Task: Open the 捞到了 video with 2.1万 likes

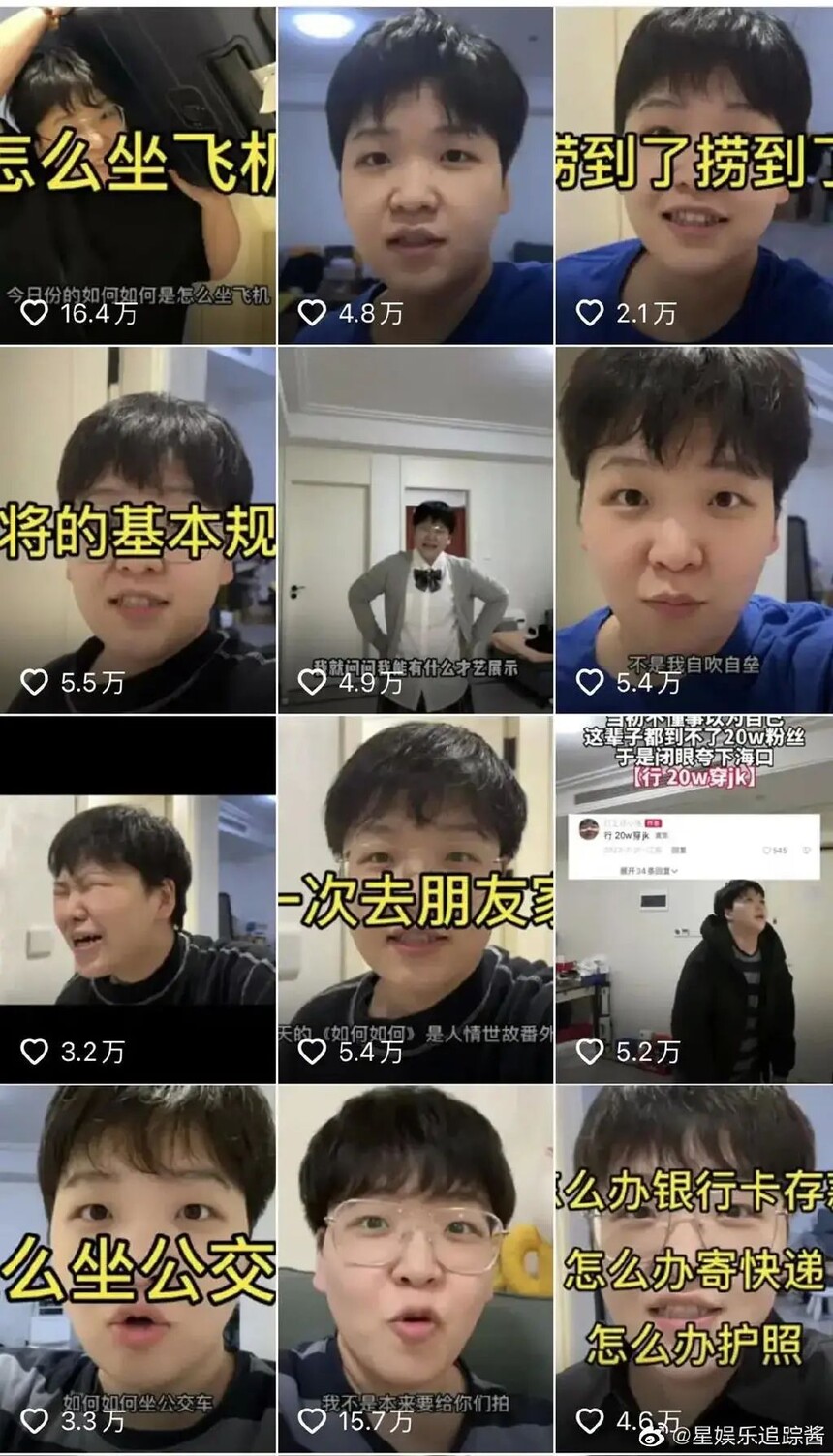Action: 694,174
